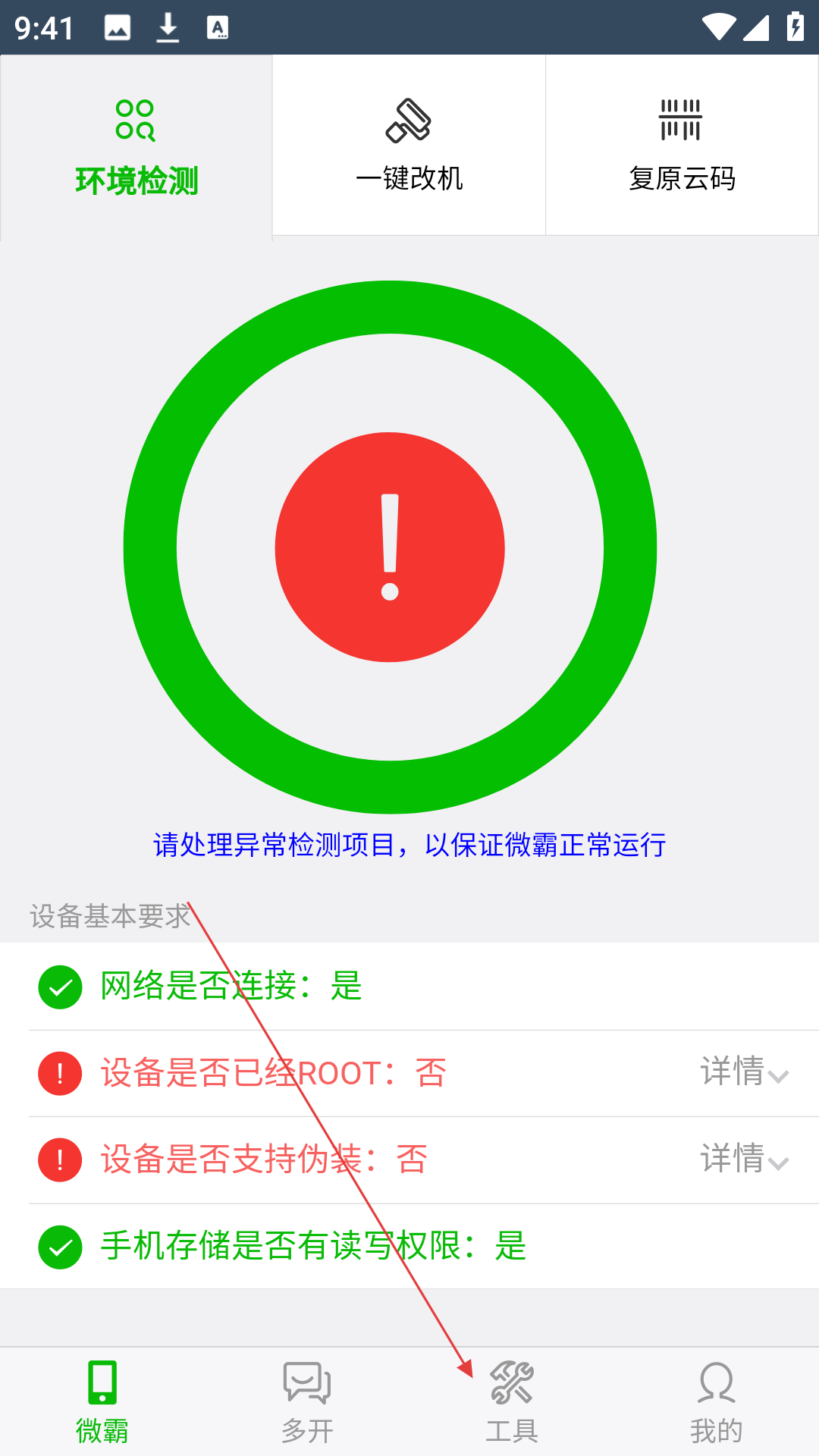Open the 我的 profile tab
The width and height of the screenshot is (819, 1456).
click(x=717, y=1402)
